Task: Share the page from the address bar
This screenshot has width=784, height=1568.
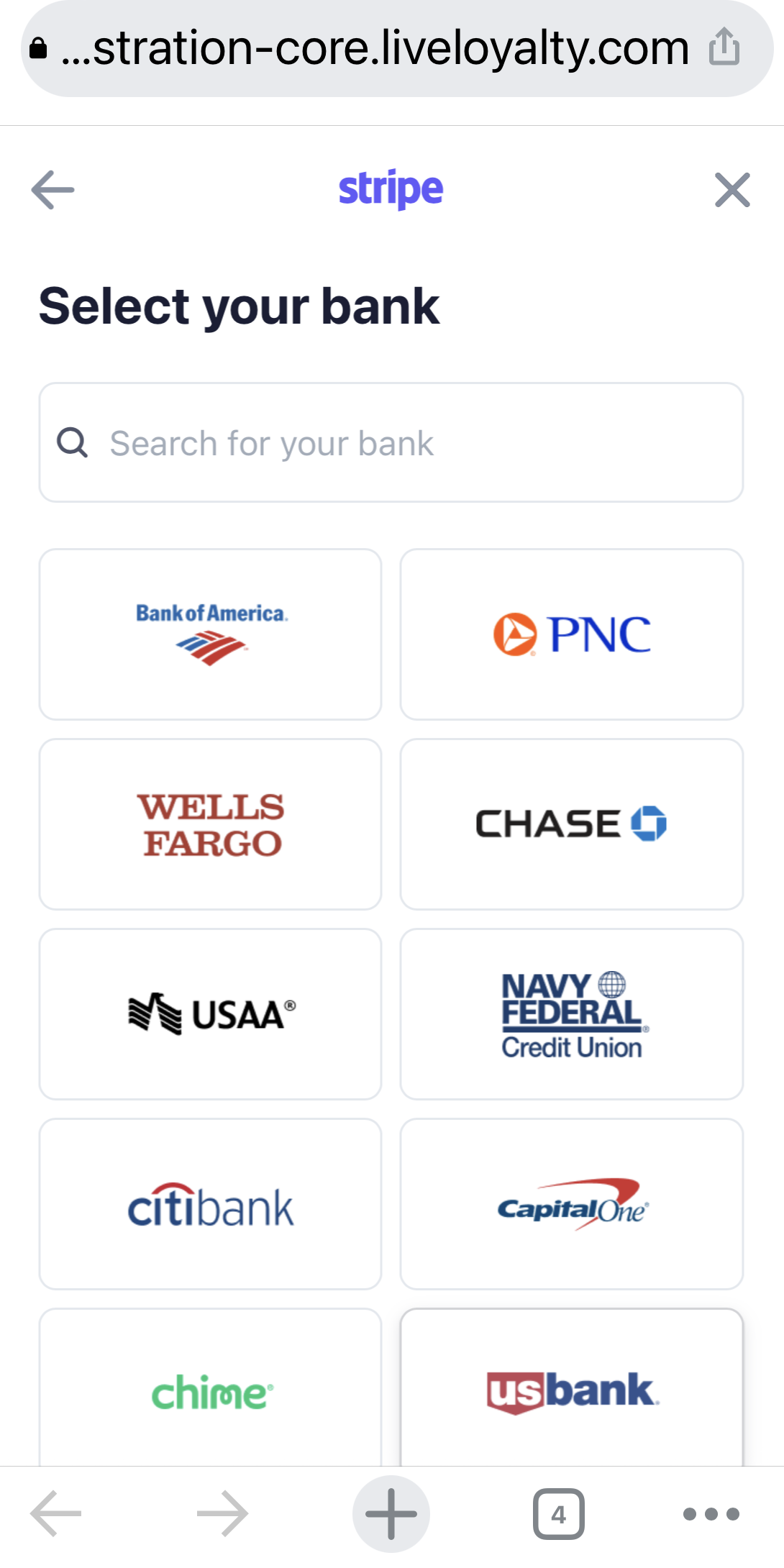Action: [724, 47]
